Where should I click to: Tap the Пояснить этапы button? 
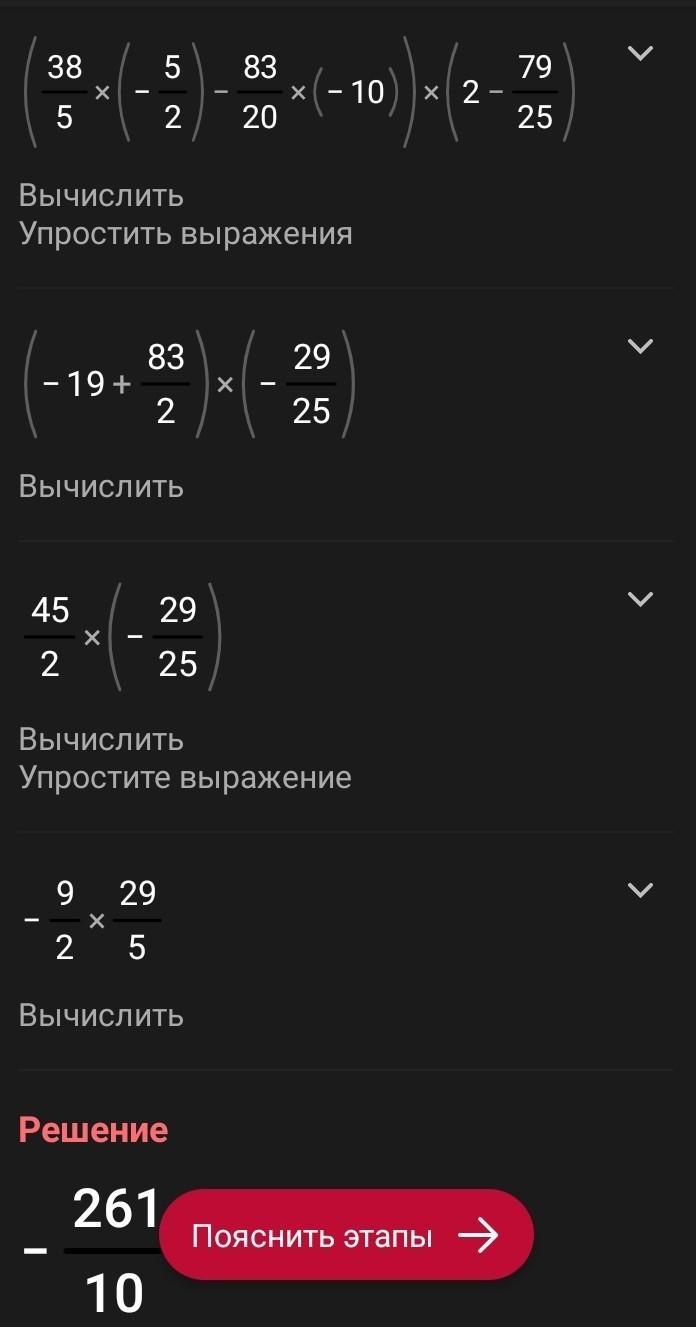click(346, 1236)
